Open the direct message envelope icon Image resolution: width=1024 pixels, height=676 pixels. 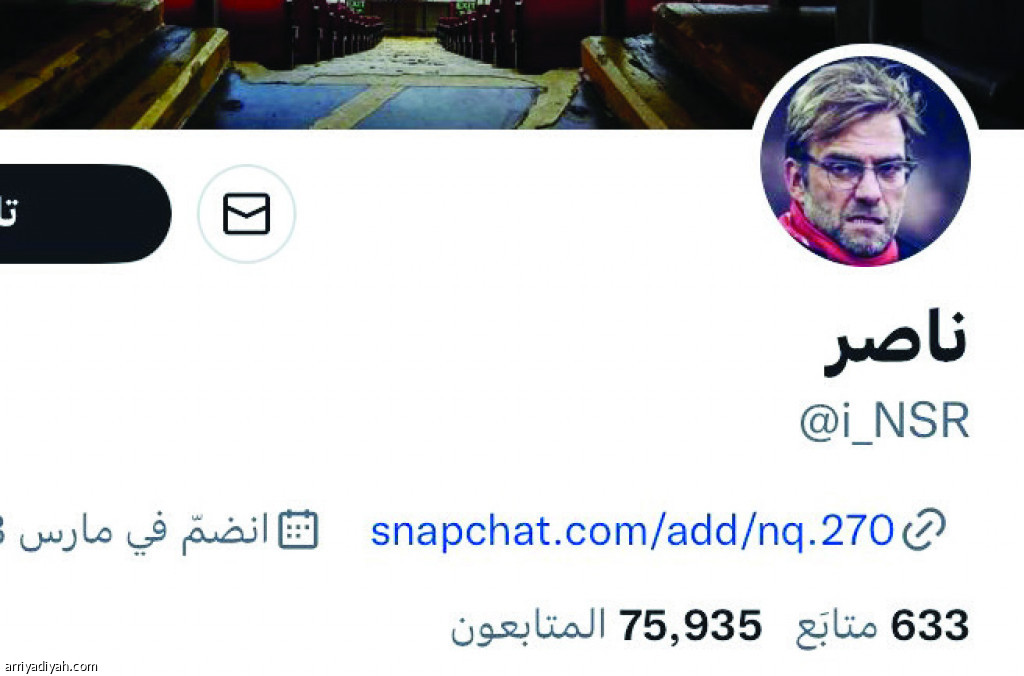coord(246,214)
